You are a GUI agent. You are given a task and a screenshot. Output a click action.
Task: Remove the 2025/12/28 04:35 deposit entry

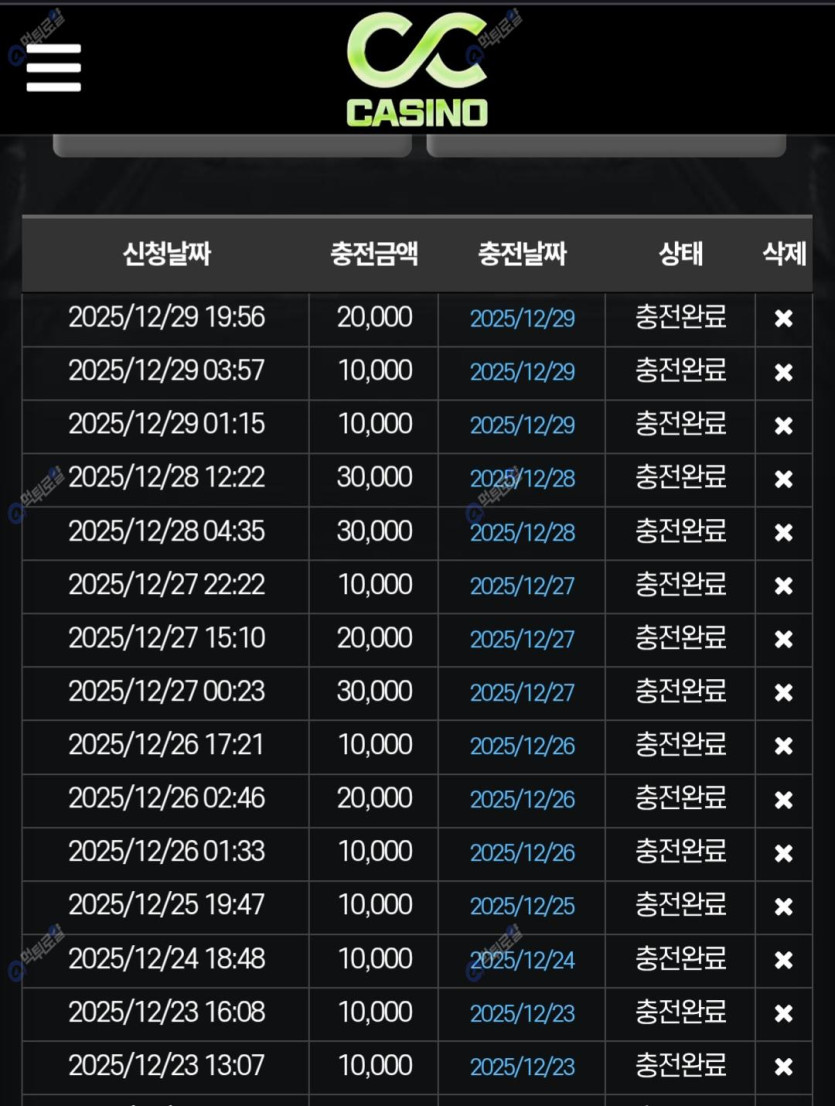pos(784,533)
